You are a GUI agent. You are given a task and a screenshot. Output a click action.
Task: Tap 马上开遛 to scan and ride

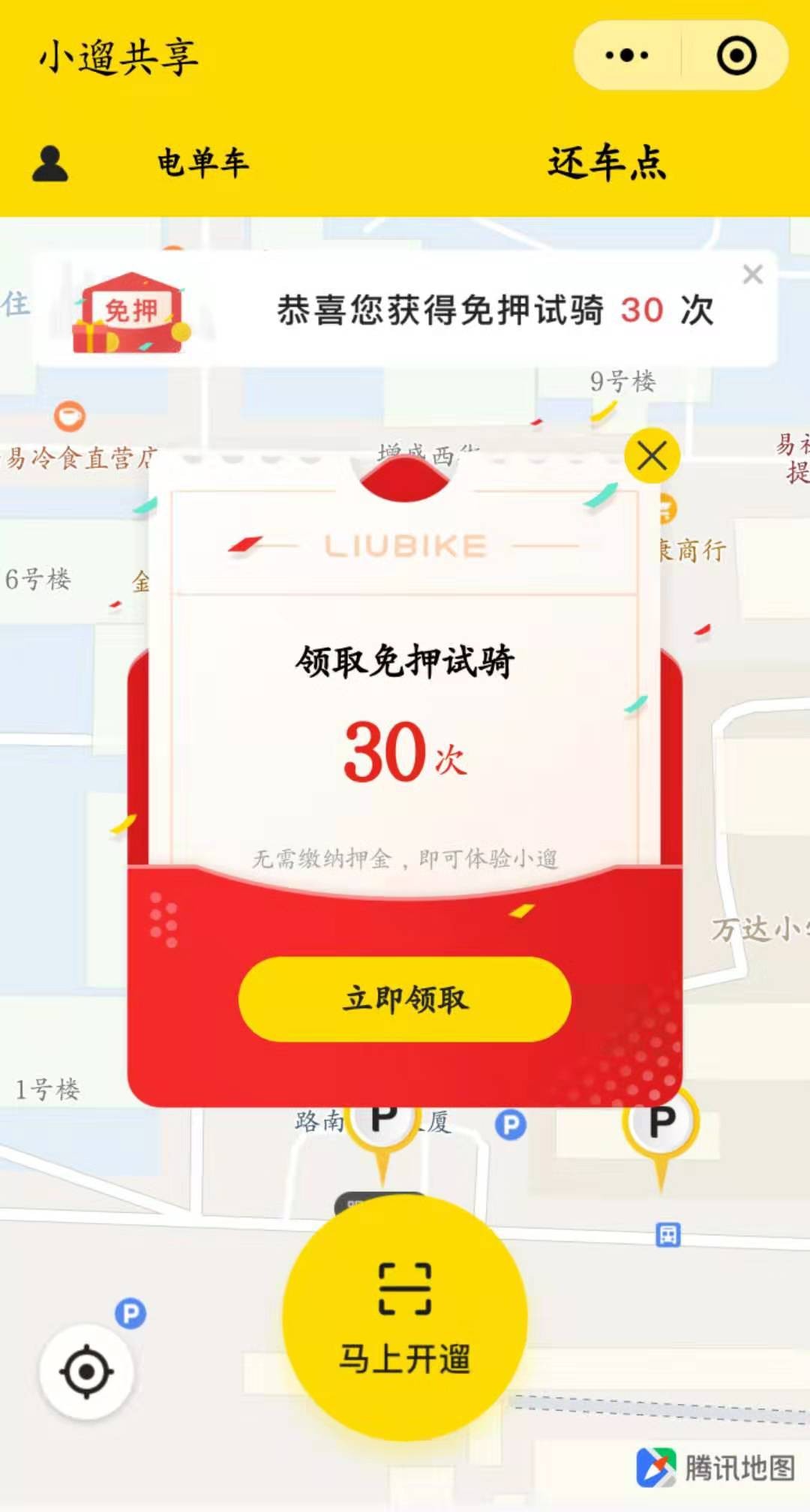coord(405,1318)
